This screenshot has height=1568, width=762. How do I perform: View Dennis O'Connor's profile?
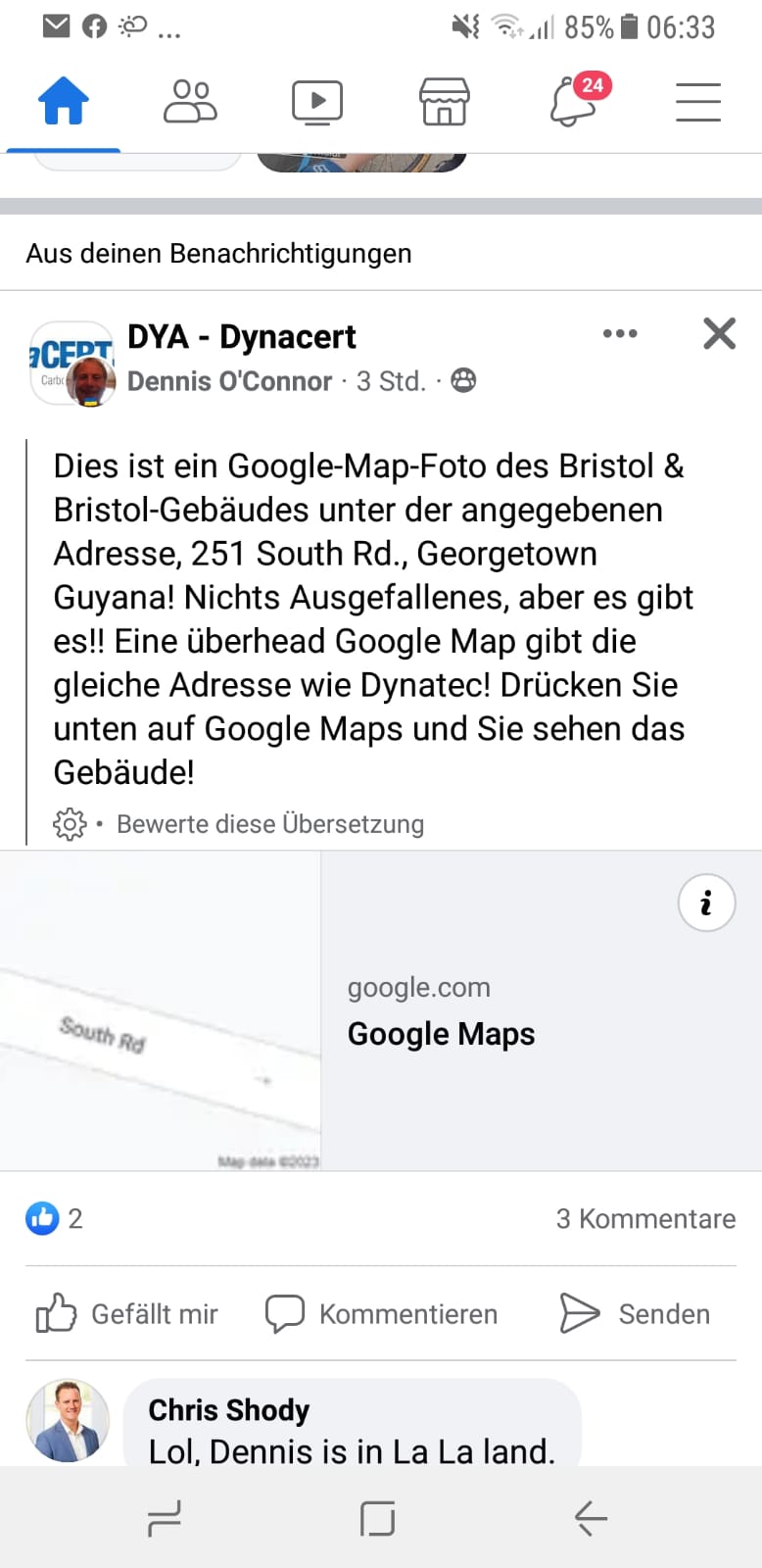[x=230, y=381]
